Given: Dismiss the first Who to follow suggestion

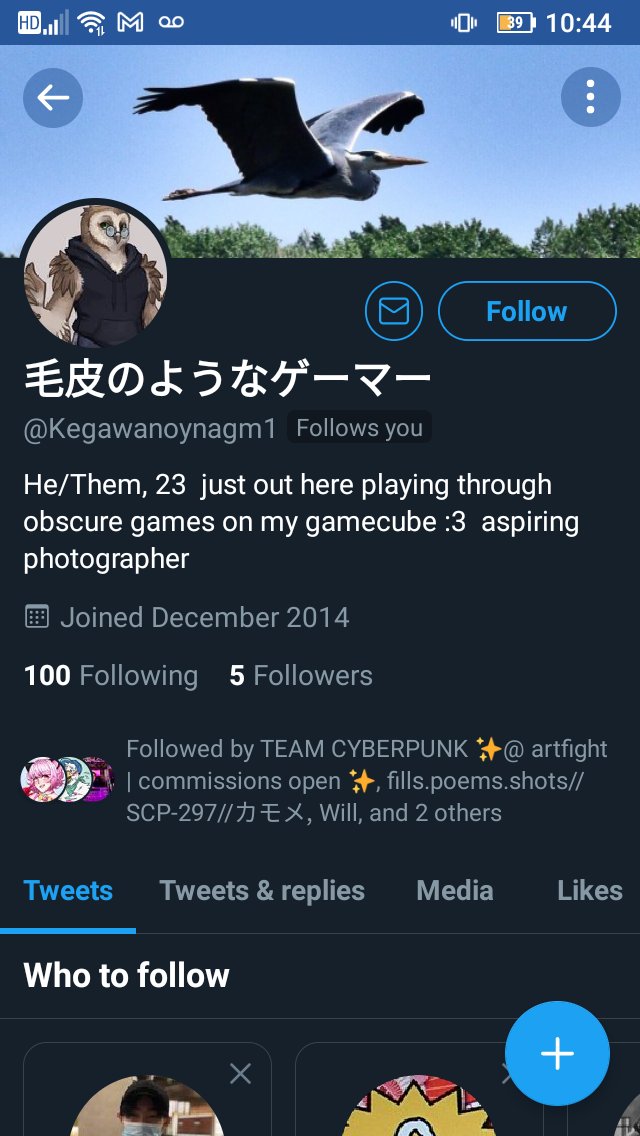Looking at the screenshot, I should coord(240,1074).
